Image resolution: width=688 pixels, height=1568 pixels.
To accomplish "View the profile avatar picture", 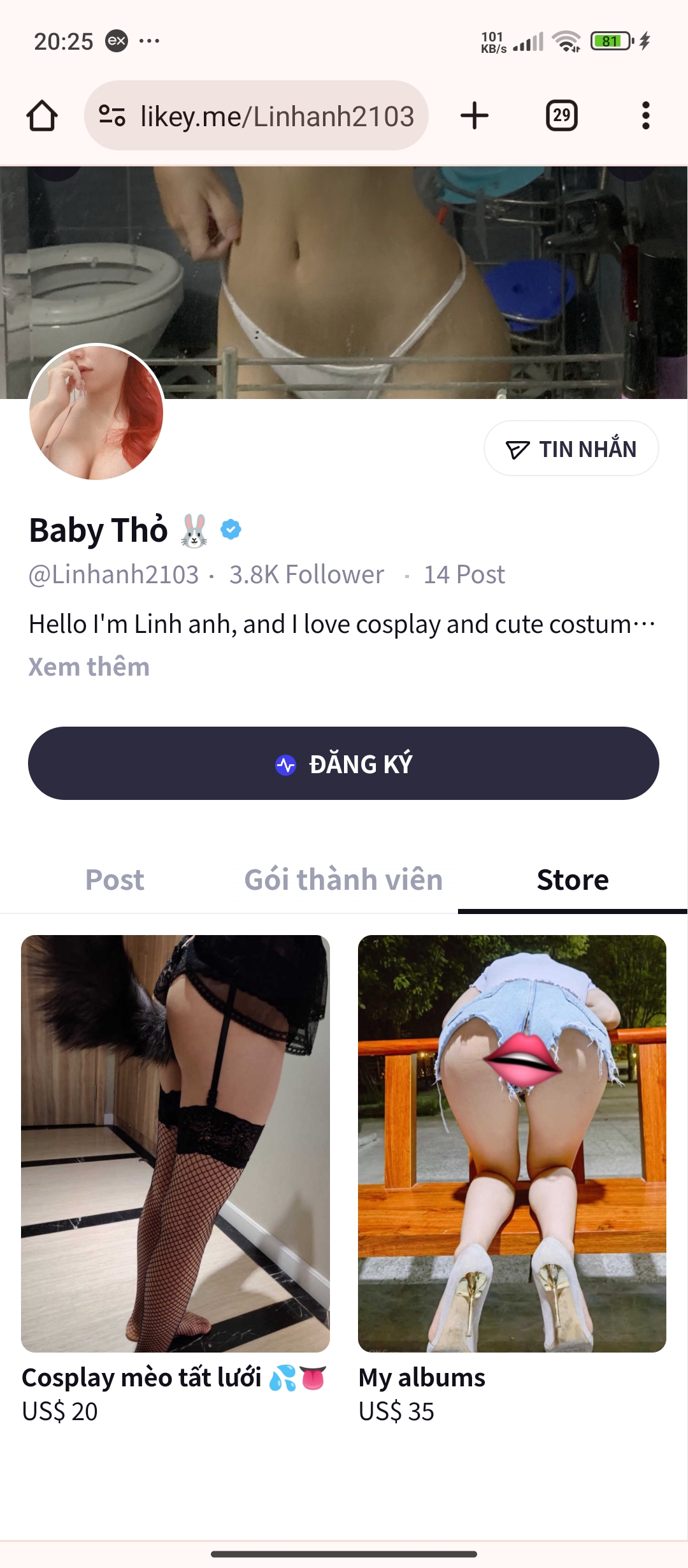I will [x=96, y=412].
